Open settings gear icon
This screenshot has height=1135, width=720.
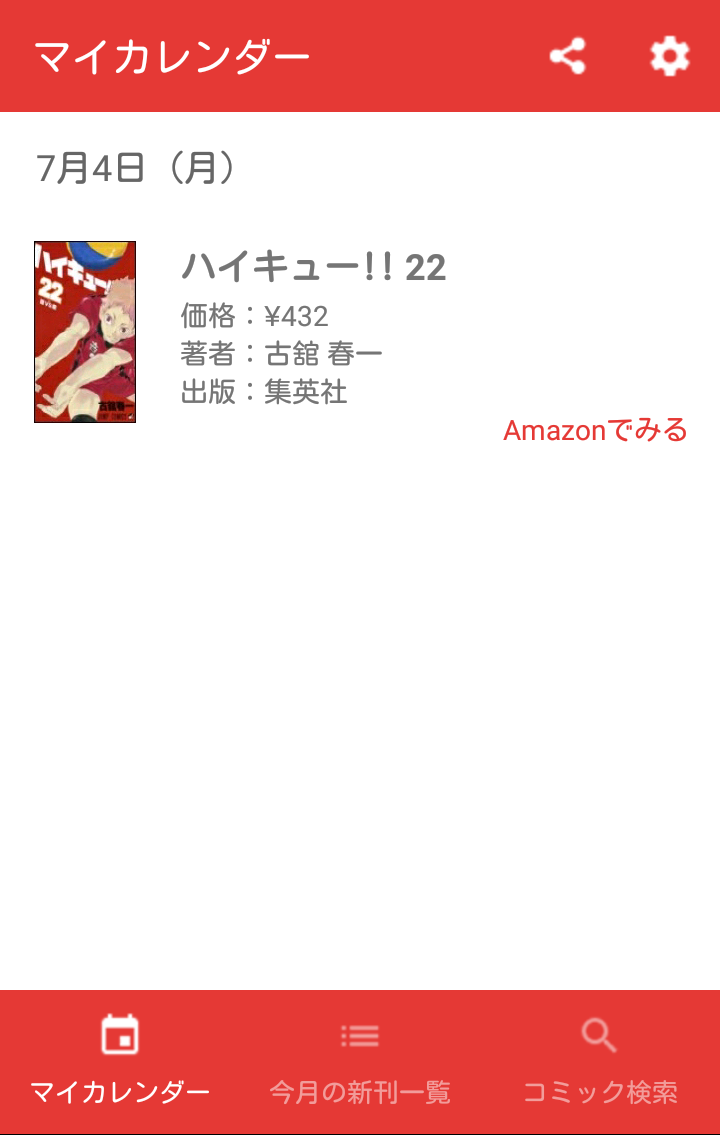(669, 56)
